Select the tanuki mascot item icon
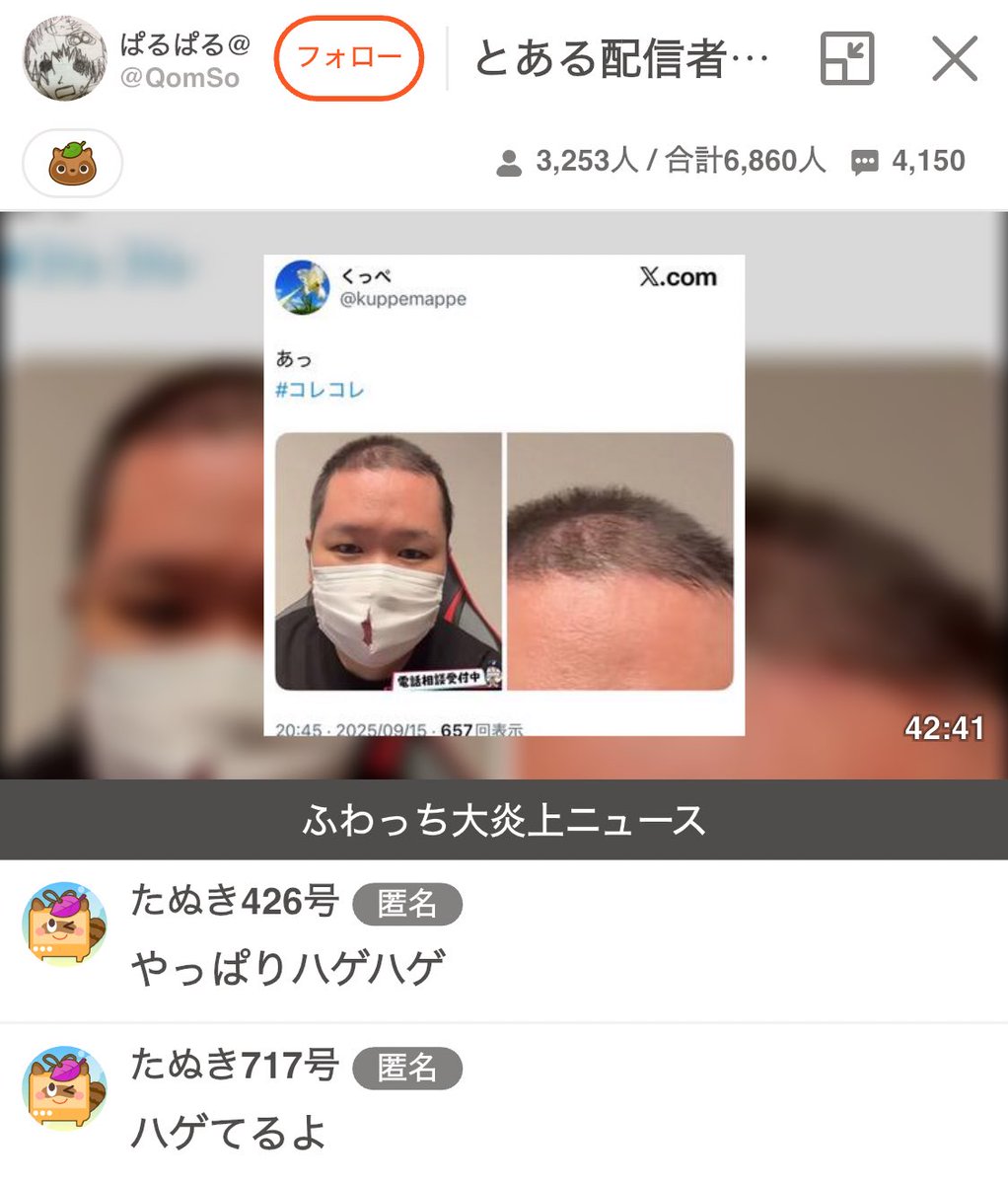This screenshot has height=1184, width=1008. click(71, 161)
